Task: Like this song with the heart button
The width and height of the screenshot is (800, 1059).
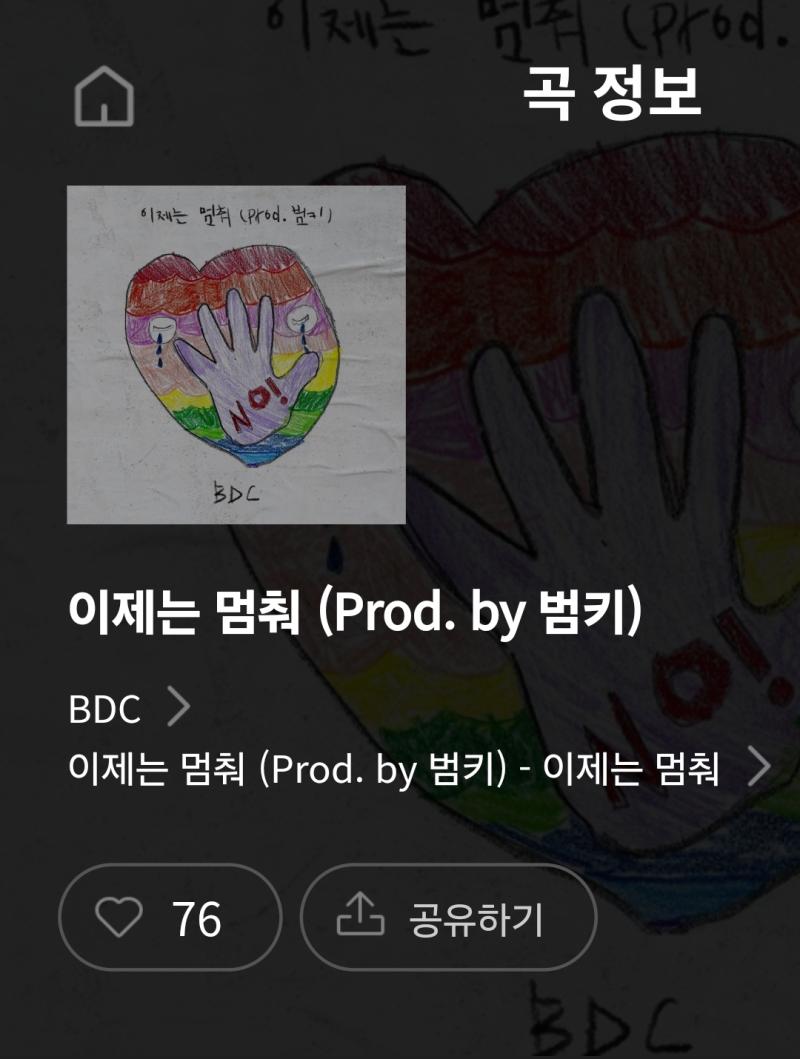Action: pos(169,917)
